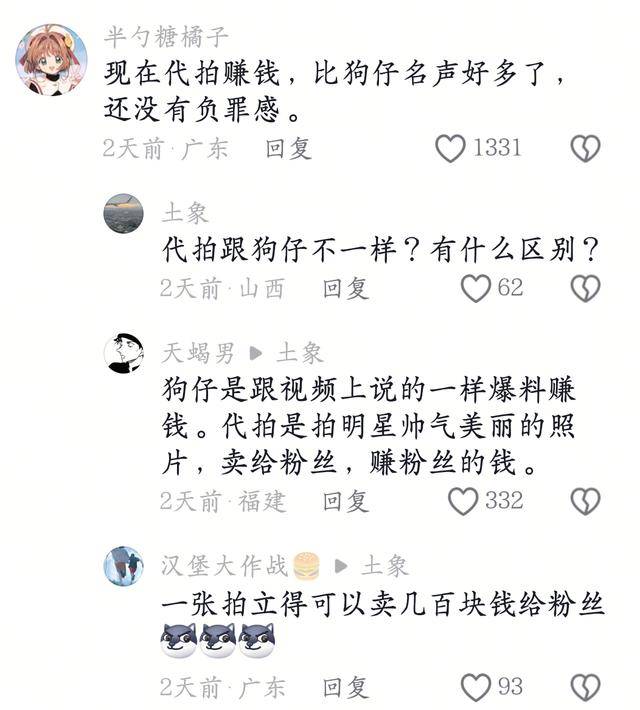Dislike 天蝎男's reply
Screen dimensions: 640x710
(x=585, y=500)
